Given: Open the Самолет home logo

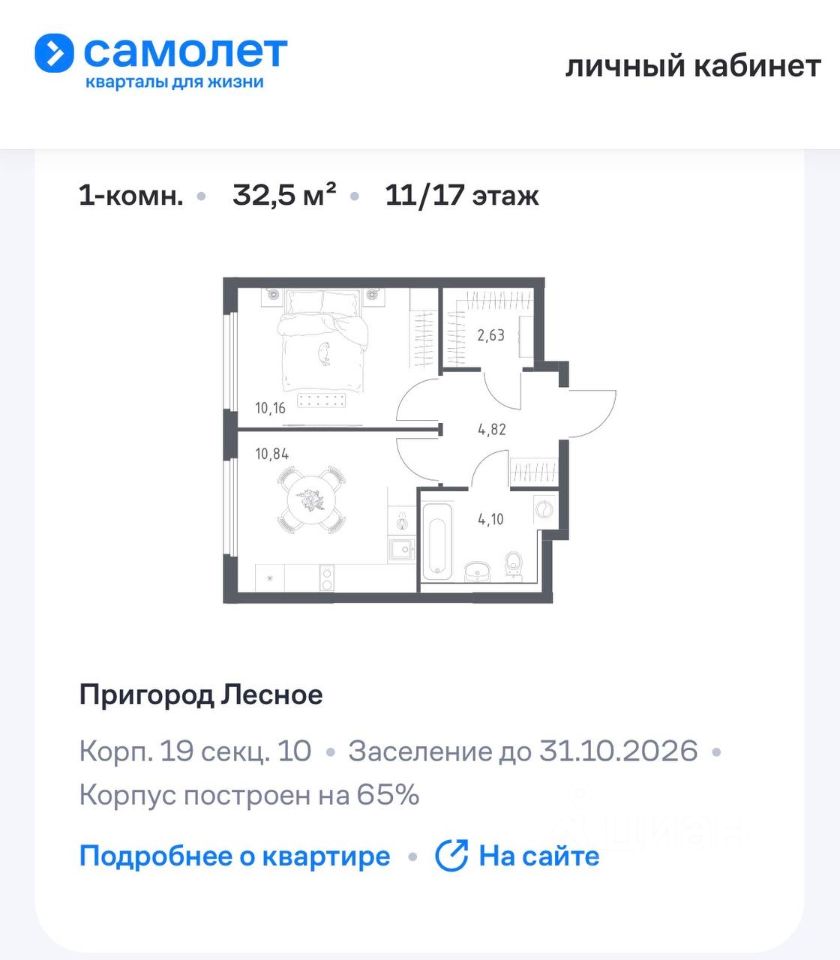Looking at the screenshot, I should click(160, 62).
